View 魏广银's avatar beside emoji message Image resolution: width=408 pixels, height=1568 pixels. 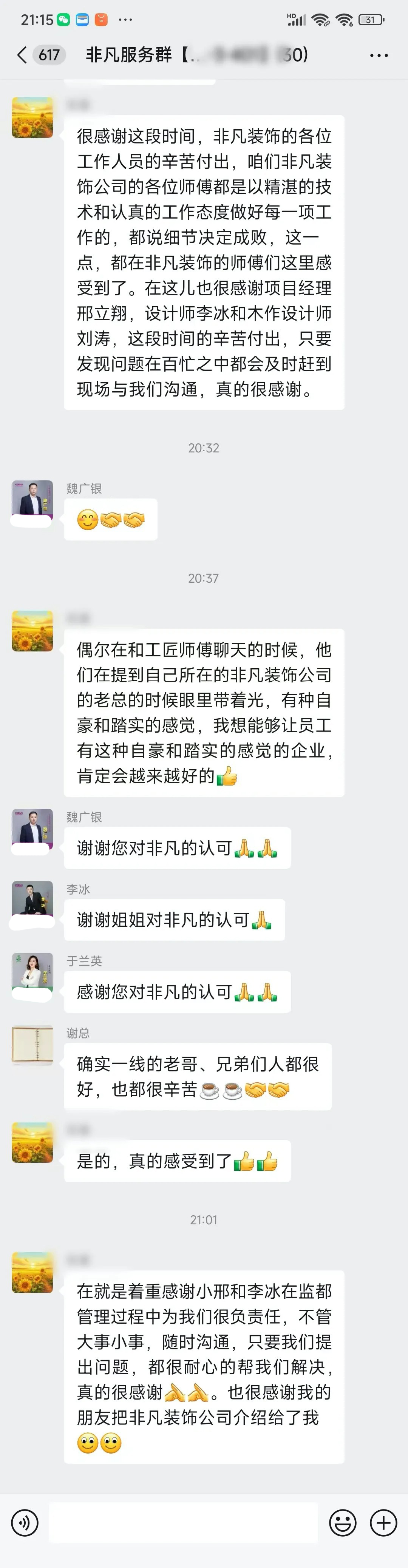[32, 500]
